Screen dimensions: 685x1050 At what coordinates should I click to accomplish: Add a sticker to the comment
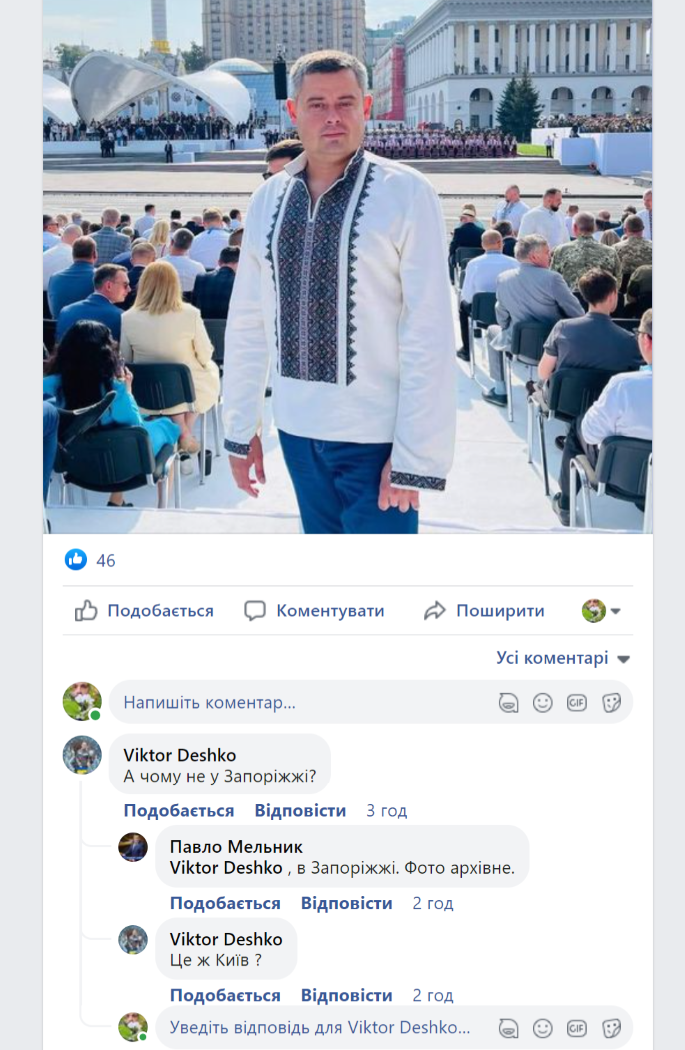pos(611,703)
